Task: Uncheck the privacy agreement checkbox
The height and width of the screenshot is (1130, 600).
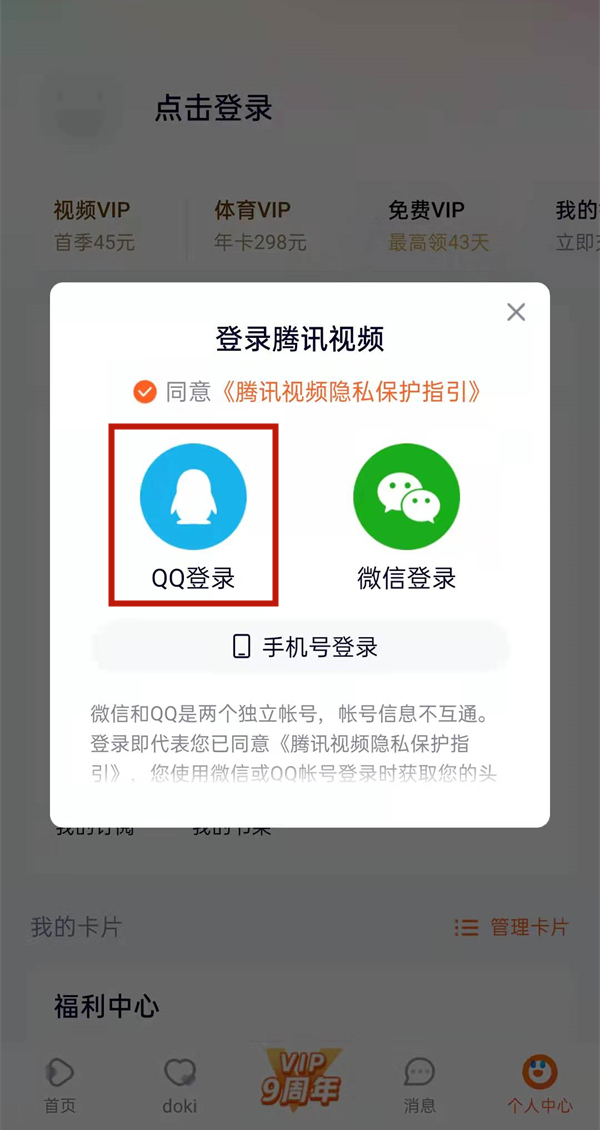Action: pos(145,391)
